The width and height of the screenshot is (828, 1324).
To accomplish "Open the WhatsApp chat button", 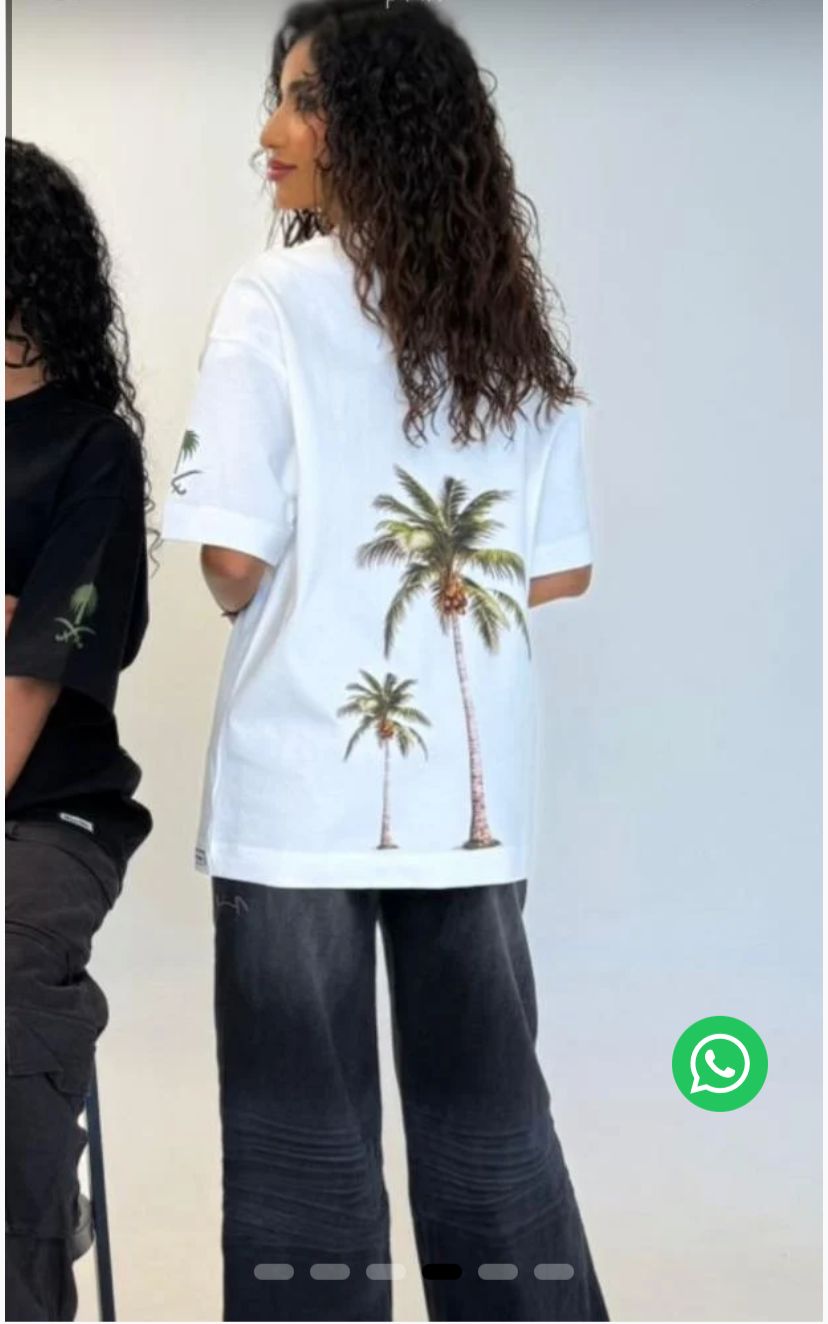I will coord(719,1063).
